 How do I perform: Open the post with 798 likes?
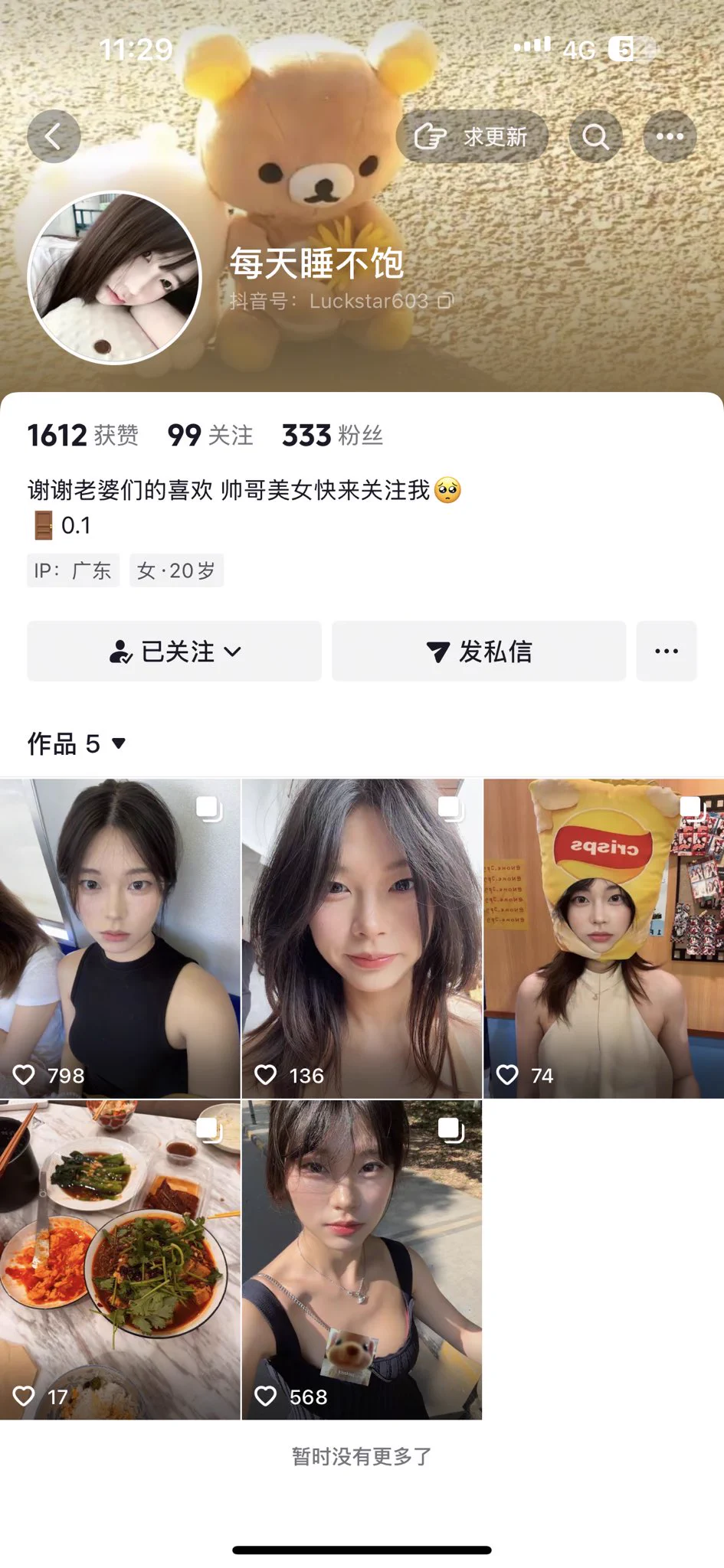pos(120,938)
